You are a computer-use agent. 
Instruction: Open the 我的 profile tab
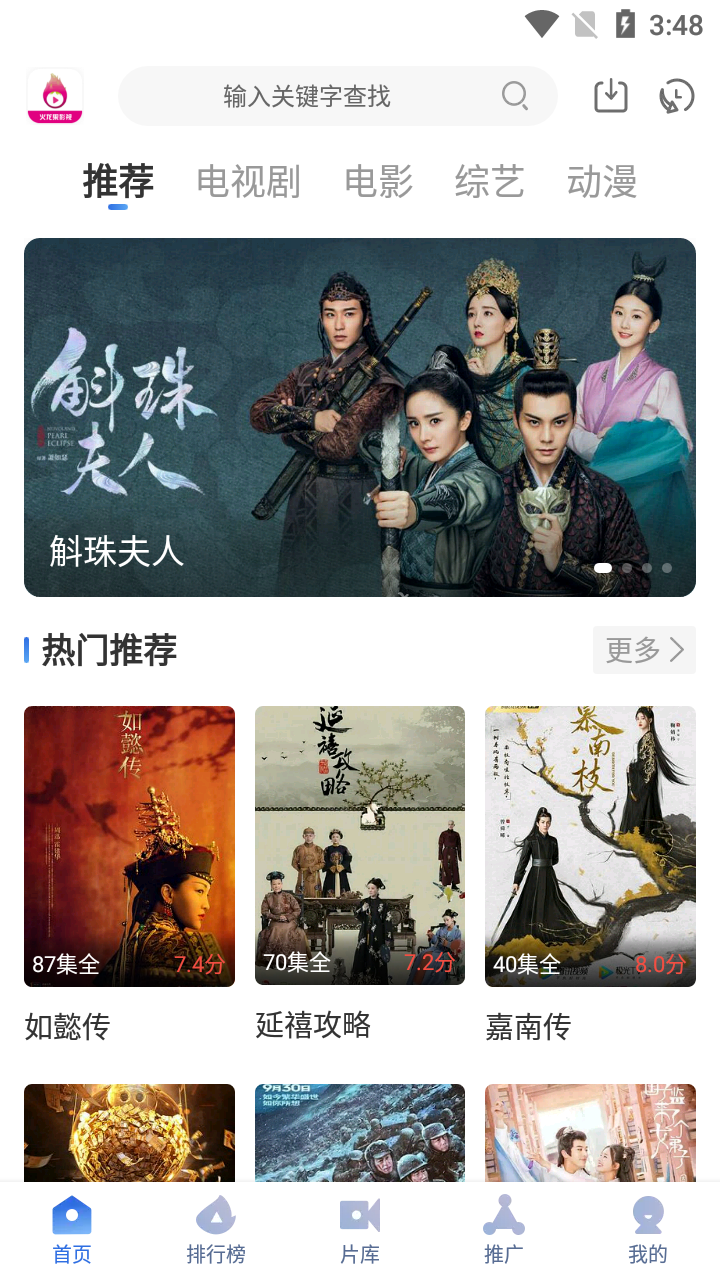[x=648, y=1231]
